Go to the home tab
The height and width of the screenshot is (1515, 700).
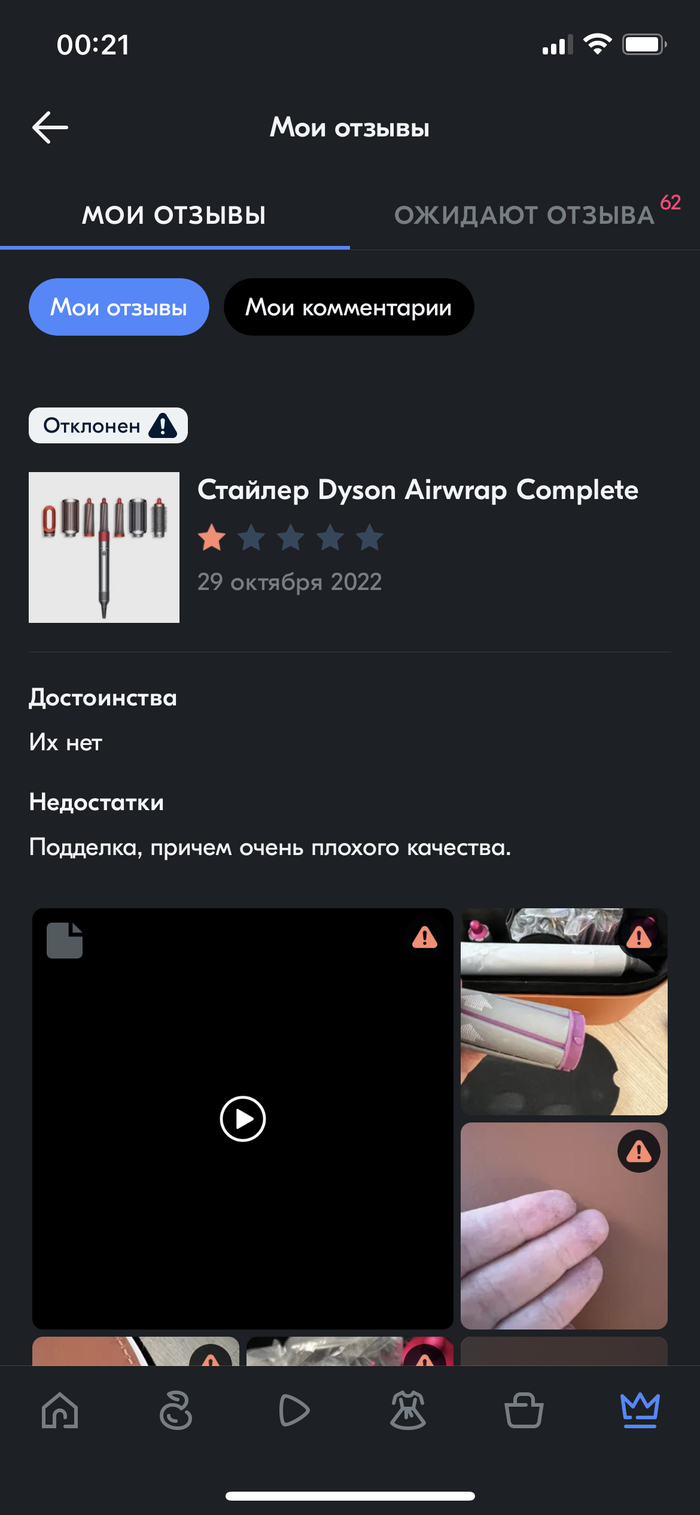click(x=60, y=1411)
